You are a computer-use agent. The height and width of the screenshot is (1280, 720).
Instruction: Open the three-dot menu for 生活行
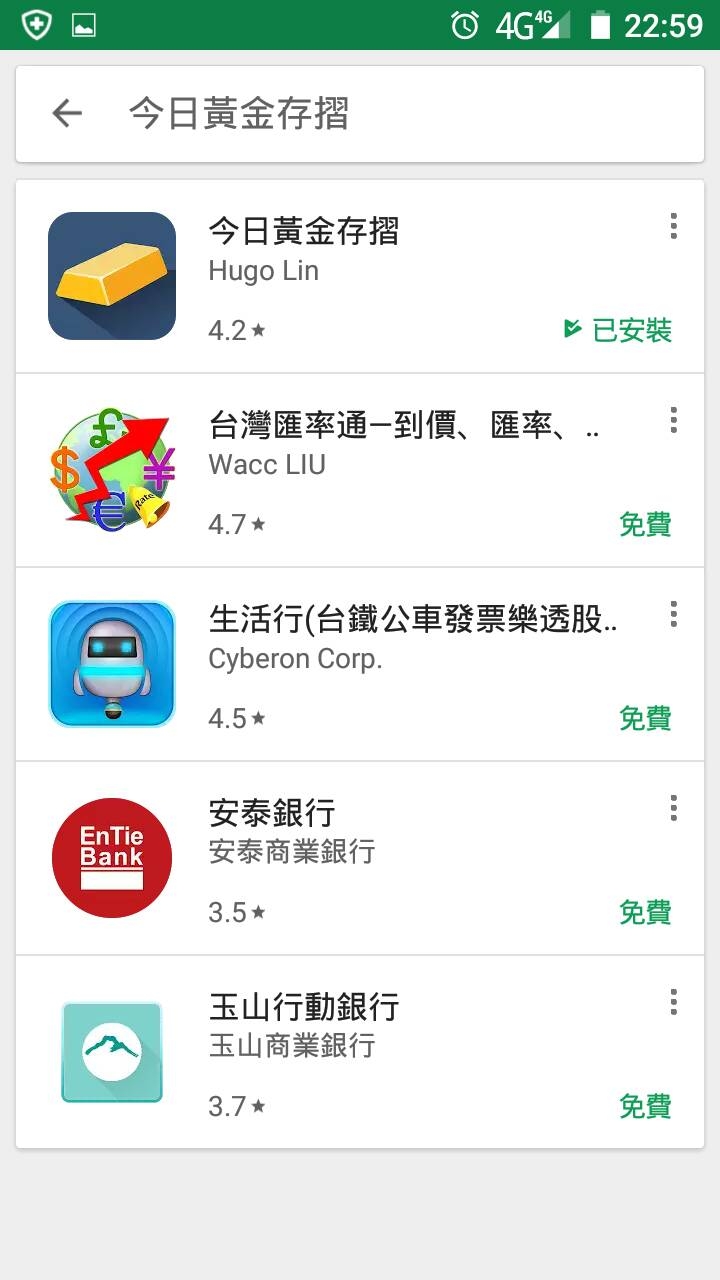(x=673, y=614)
